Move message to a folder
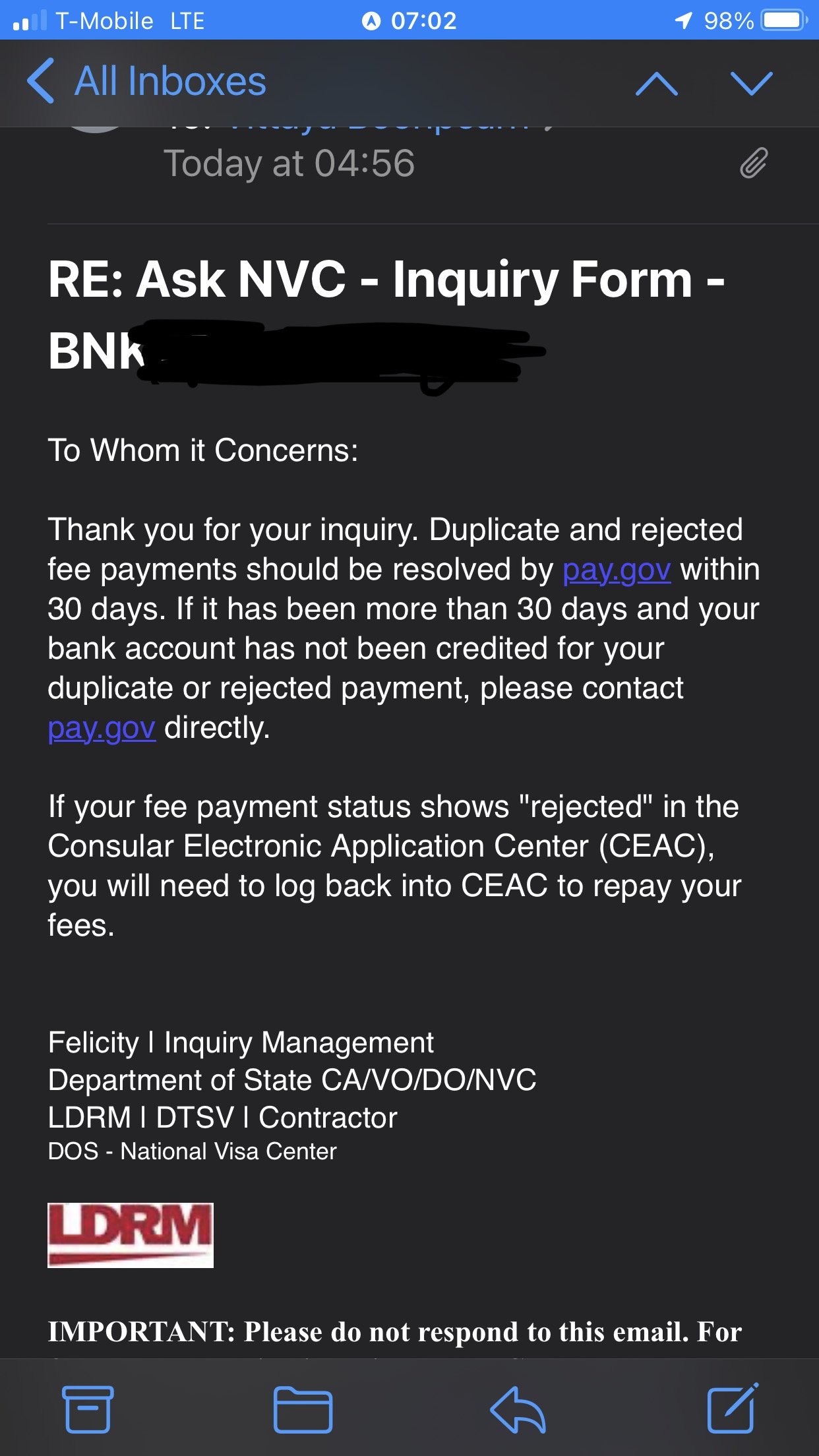Image resolution: width=819 pixels, height=1456 pixels. tap(303, 1410)
